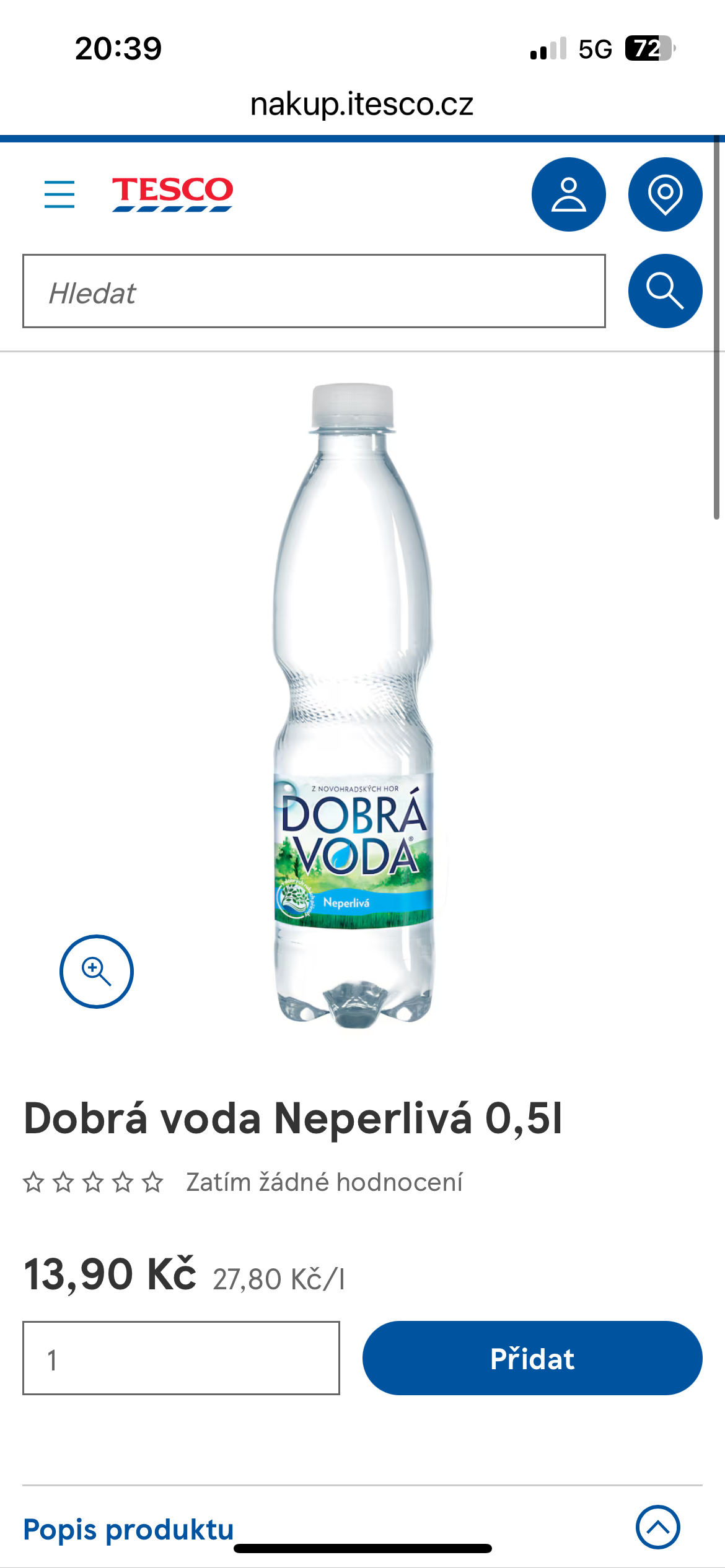Collapse the Popis produktu section
725x1568 pixels.
(657, 1527)
